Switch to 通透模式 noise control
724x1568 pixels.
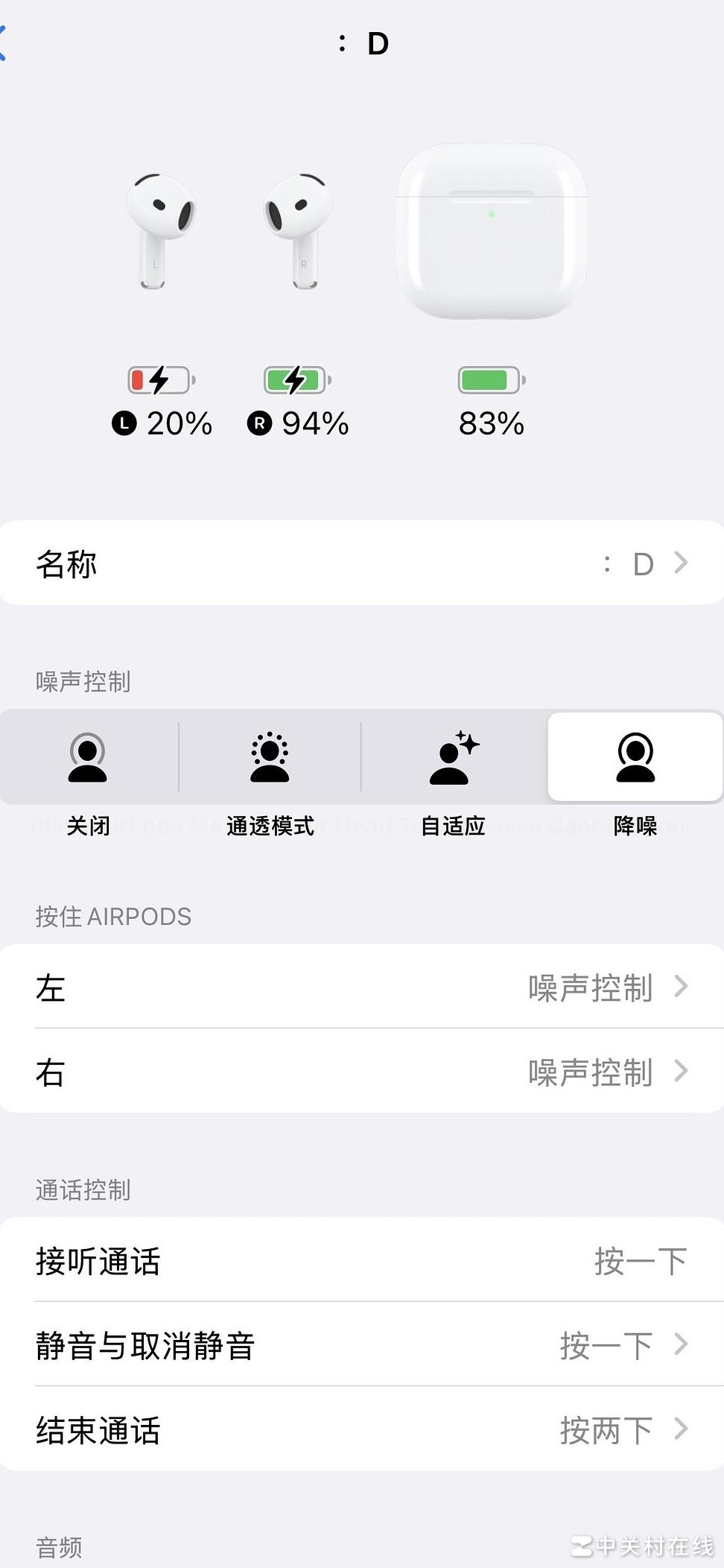pyautogui.click(x=270, y=757)
